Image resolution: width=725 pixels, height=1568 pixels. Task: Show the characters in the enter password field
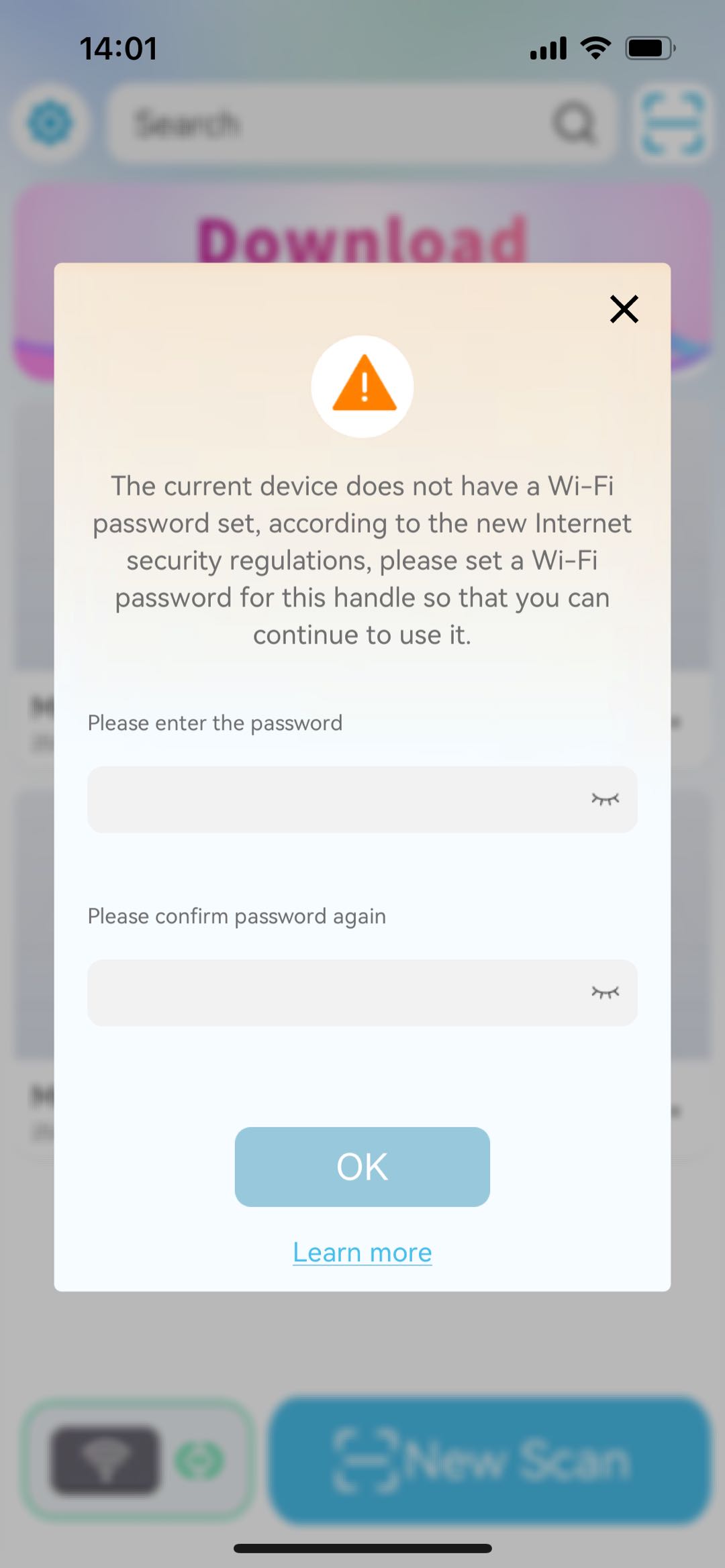coord(605,798)
